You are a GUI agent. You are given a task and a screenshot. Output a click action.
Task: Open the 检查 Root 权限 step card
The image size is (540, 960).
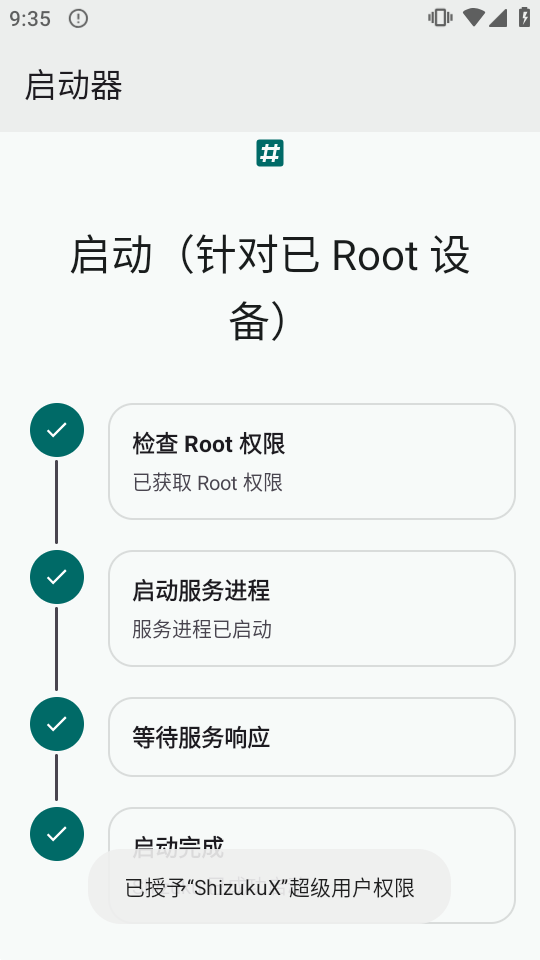tap(312, 461)
